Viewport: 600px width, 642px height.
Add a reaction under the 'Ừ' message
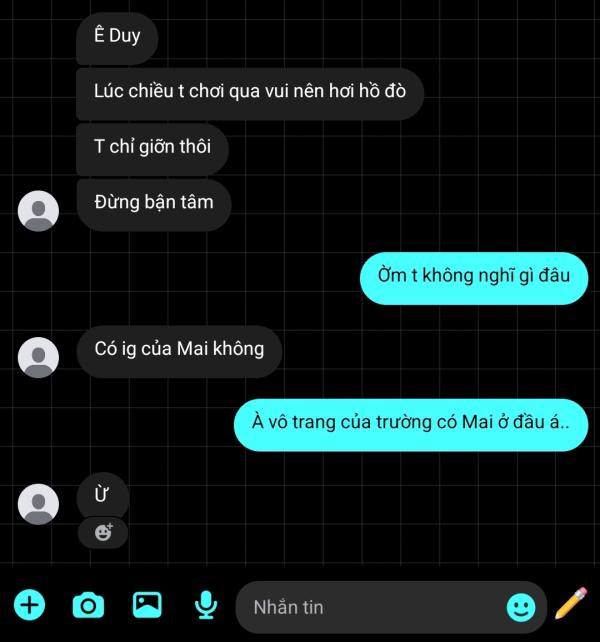[103, 533]
